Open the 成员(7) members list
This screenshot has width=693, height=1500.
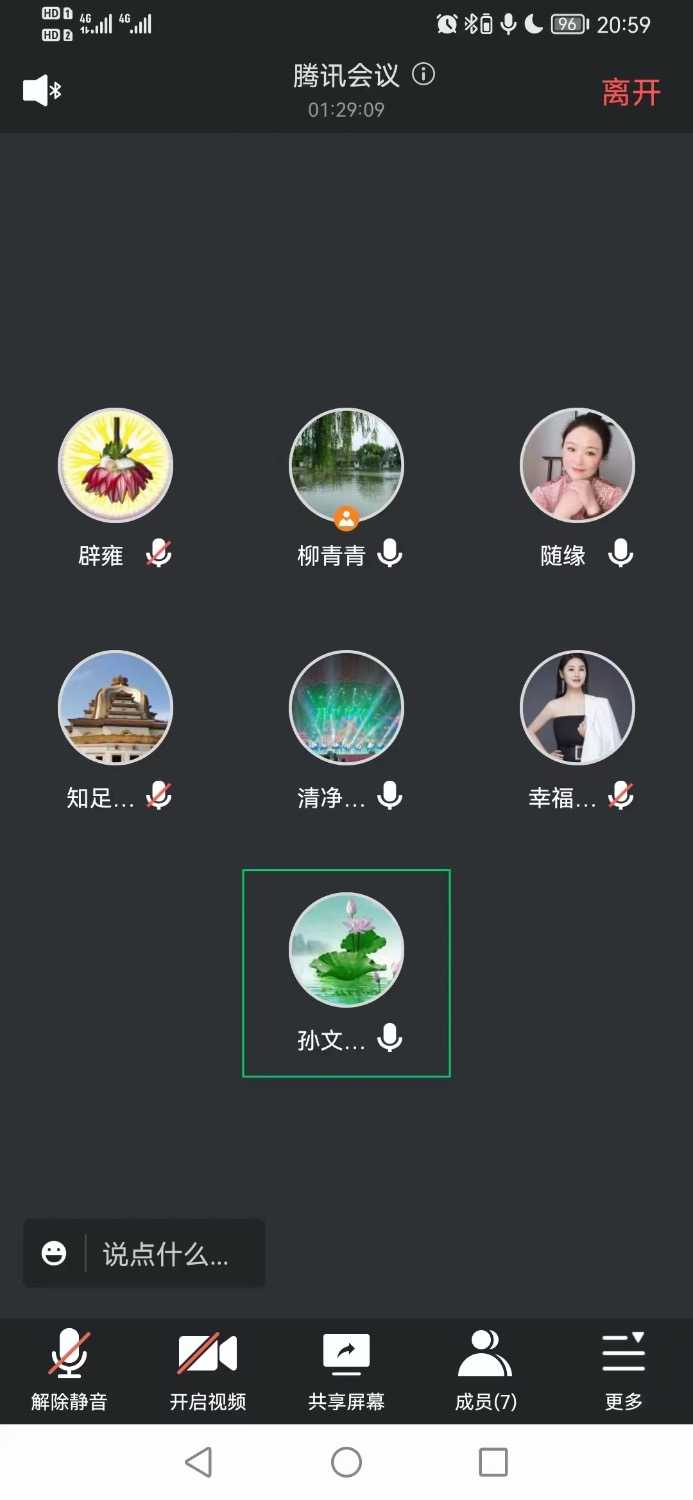[485, 1370]
